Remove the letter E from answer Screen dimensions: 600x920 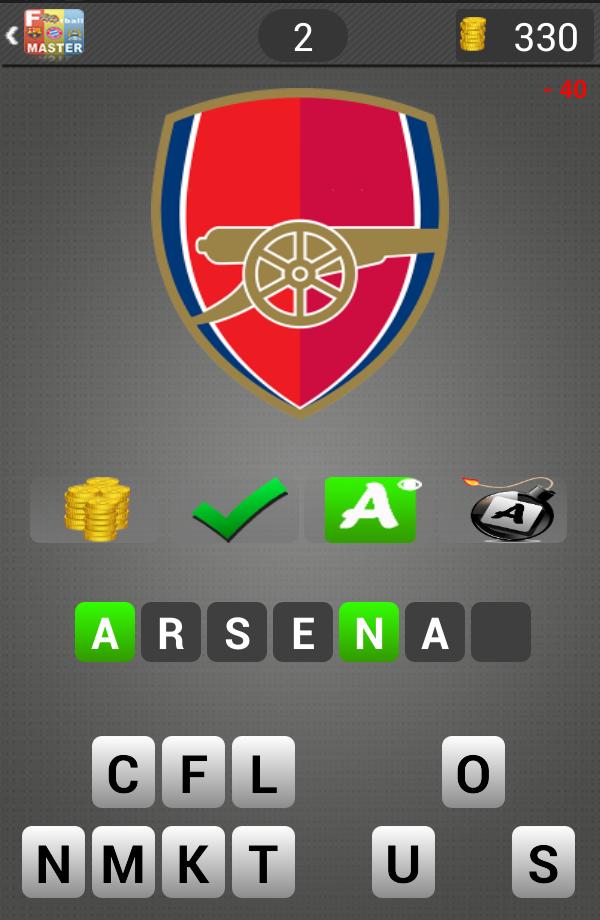303,632
